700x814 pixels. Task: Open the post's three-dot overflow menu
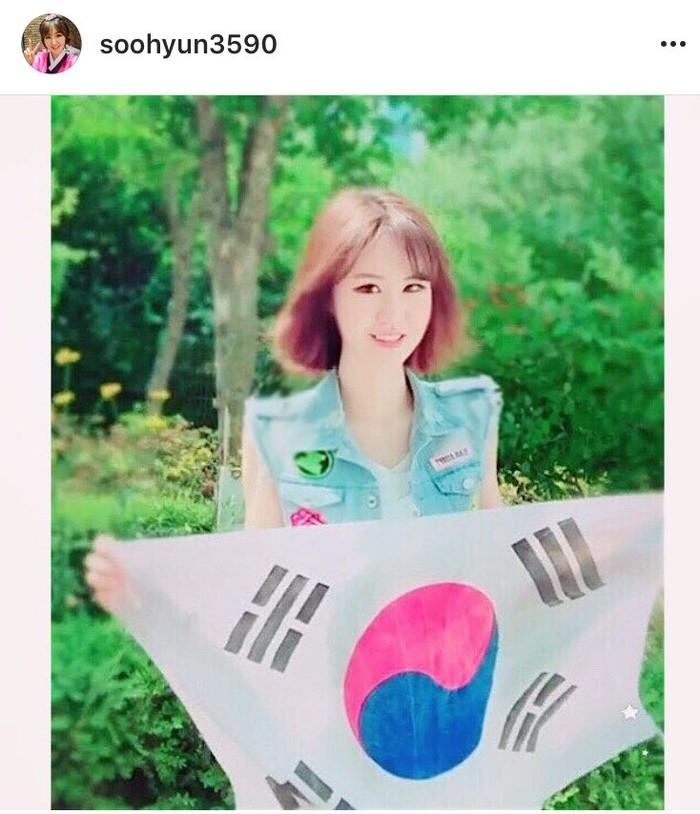673,45
